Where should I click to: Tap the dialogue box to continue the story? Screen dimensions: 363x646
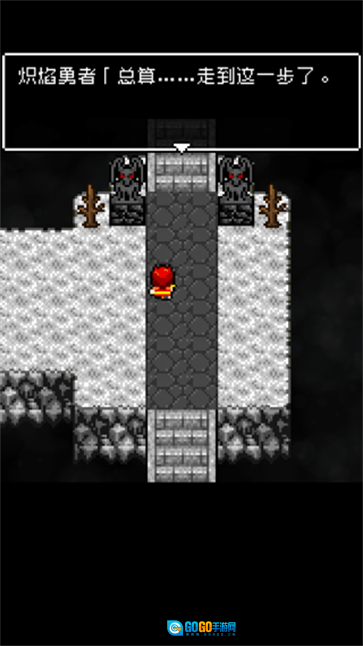[181, 101]
